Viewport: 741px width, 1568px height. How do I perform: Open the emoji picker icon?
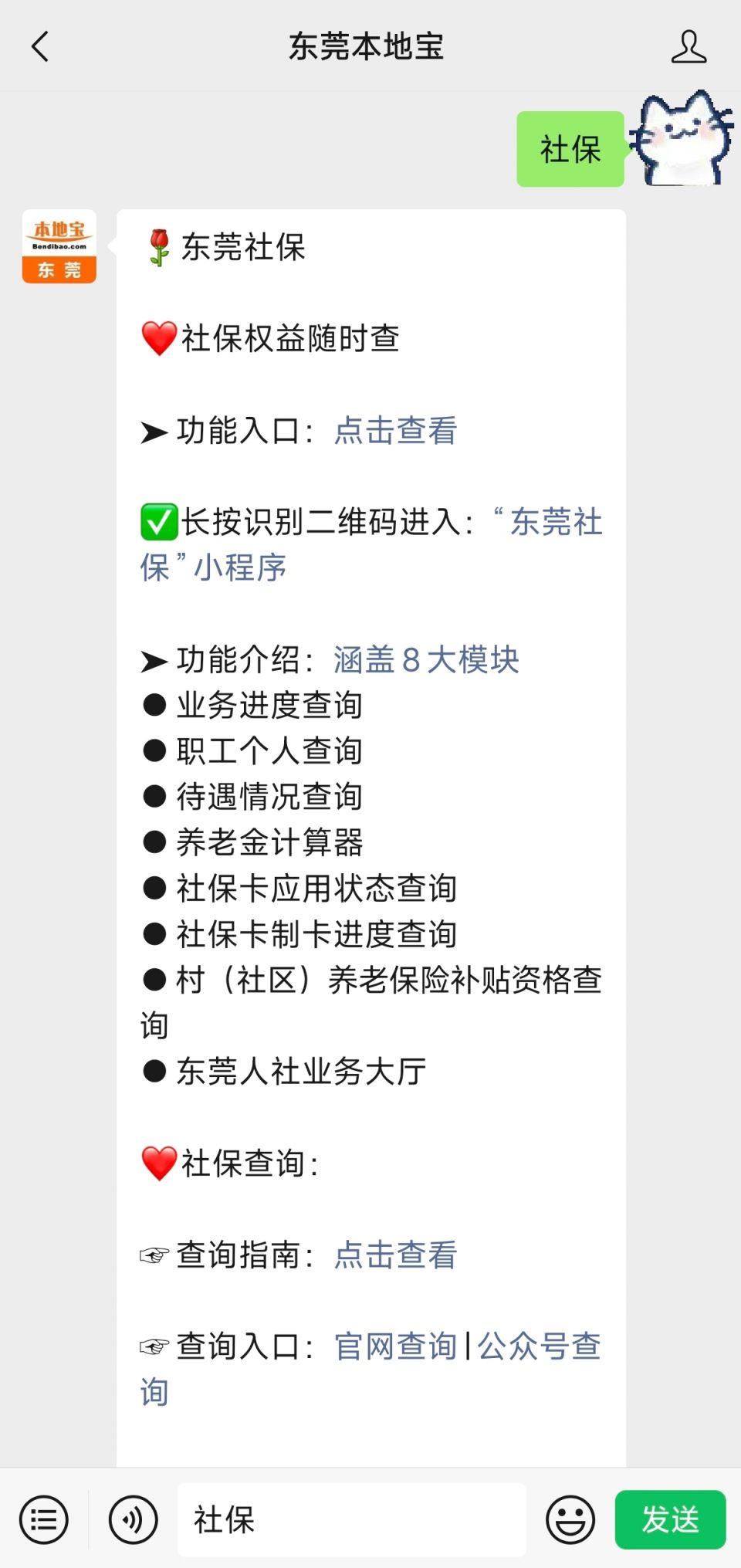click(x=570, y=1519)
